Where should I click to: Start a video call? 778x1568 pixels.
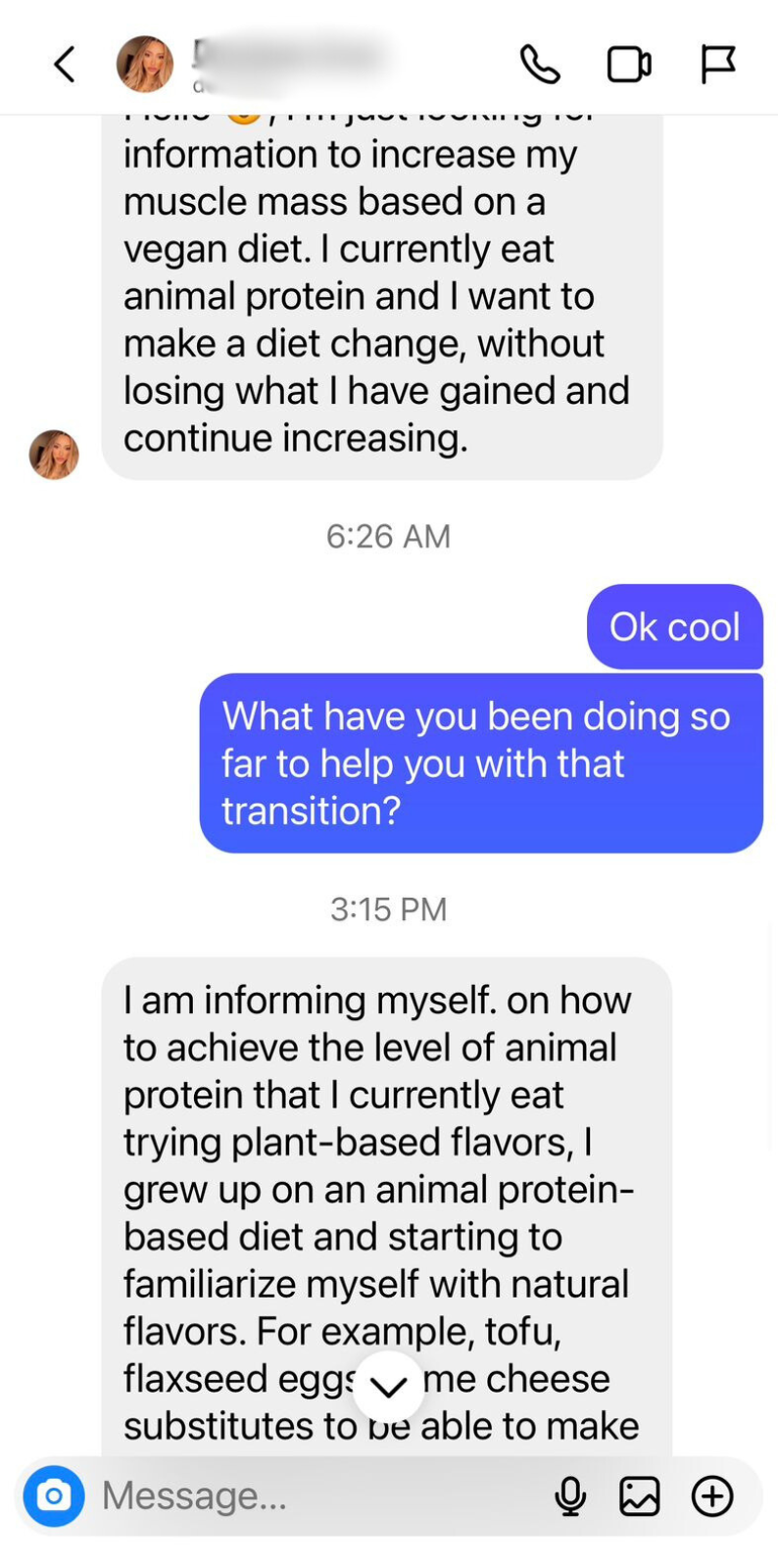(x=628, y=65)
